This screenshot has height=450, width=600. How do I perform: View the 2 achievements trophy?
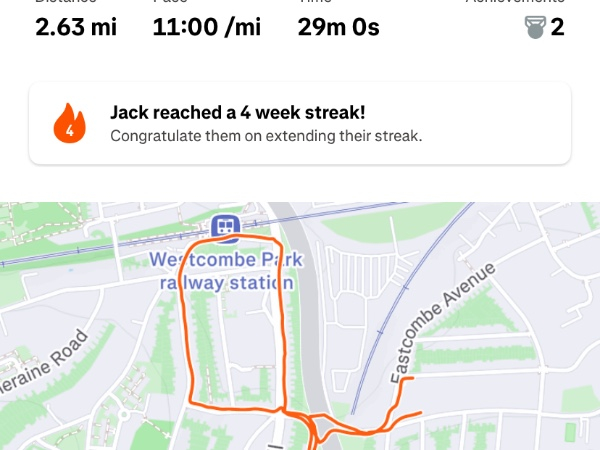535,27
